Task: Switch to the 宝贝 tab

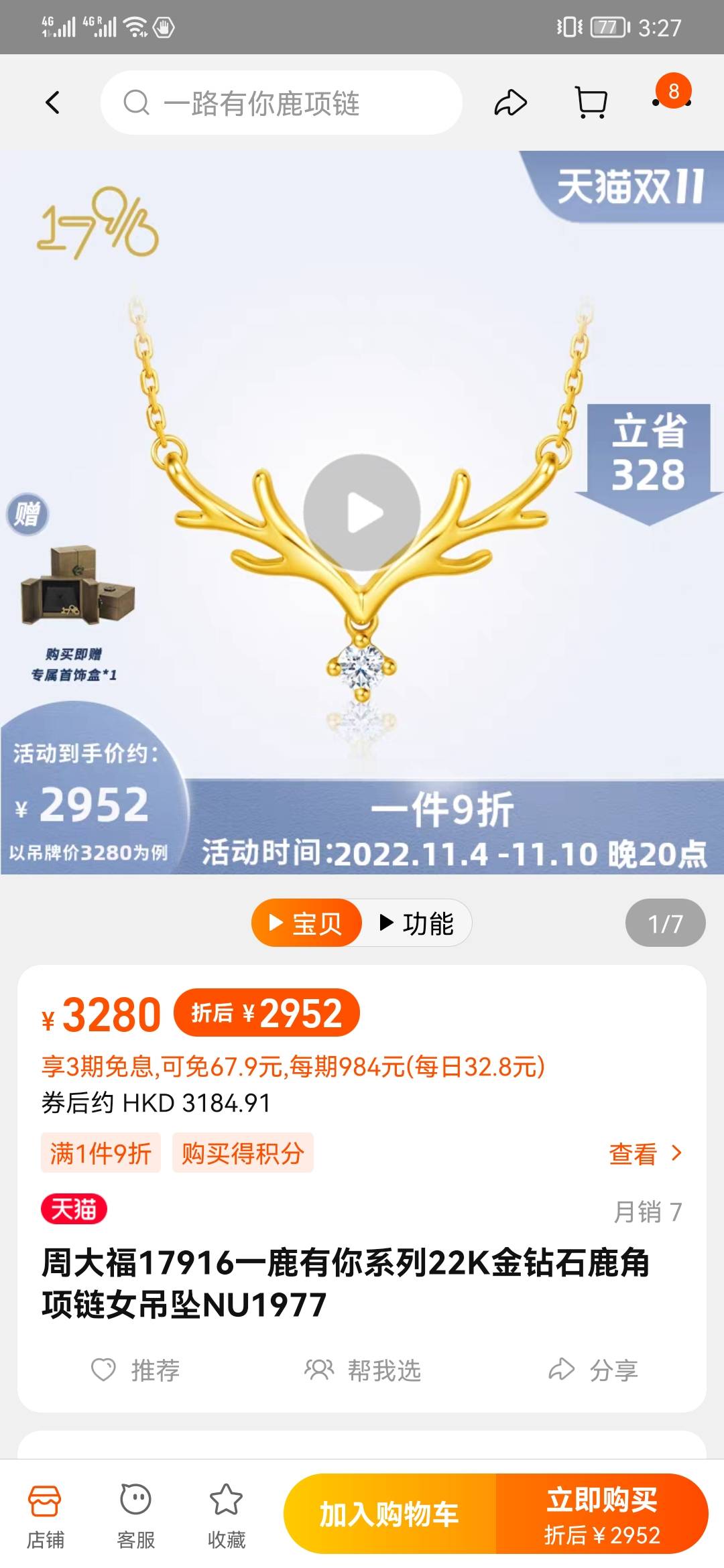Action: (x=306, y=922)
